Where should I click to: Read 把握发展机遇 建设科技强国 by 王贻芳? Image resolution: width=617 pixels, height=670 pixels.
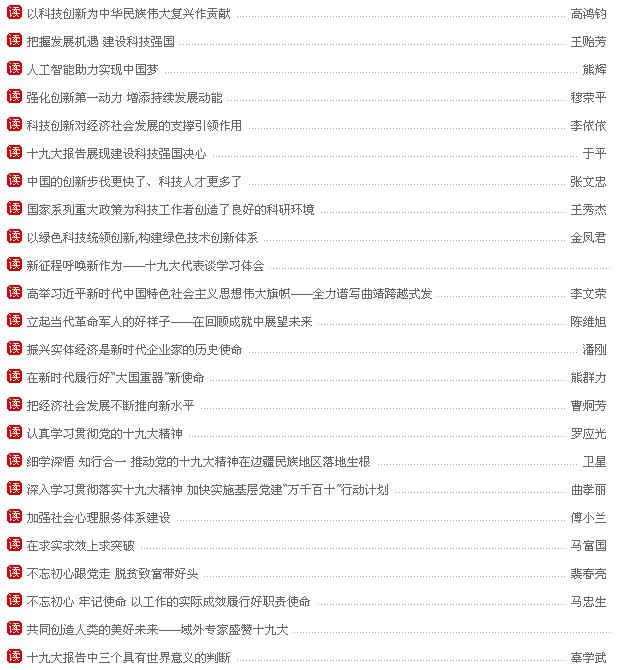click(100, 42)
